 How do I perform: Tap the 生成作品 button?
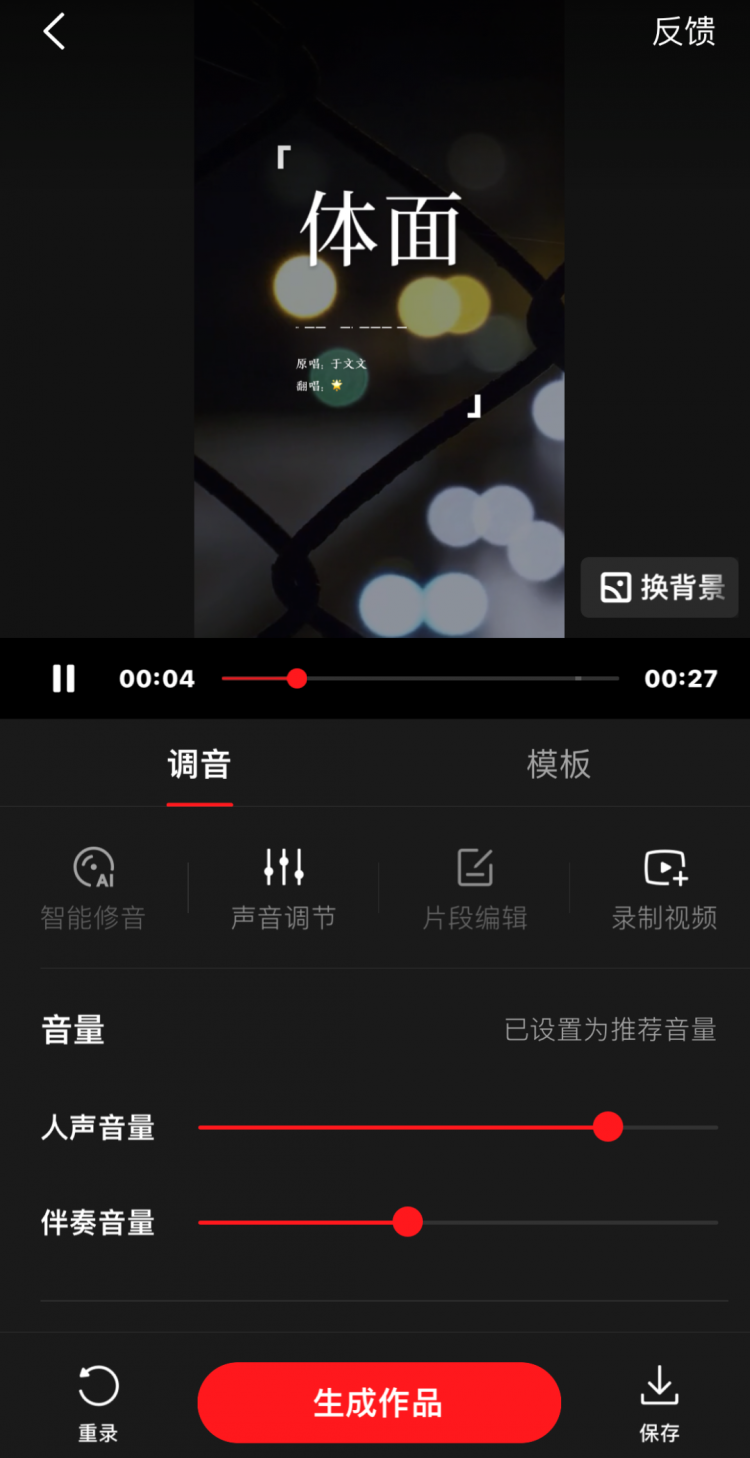pos(378,1403)
